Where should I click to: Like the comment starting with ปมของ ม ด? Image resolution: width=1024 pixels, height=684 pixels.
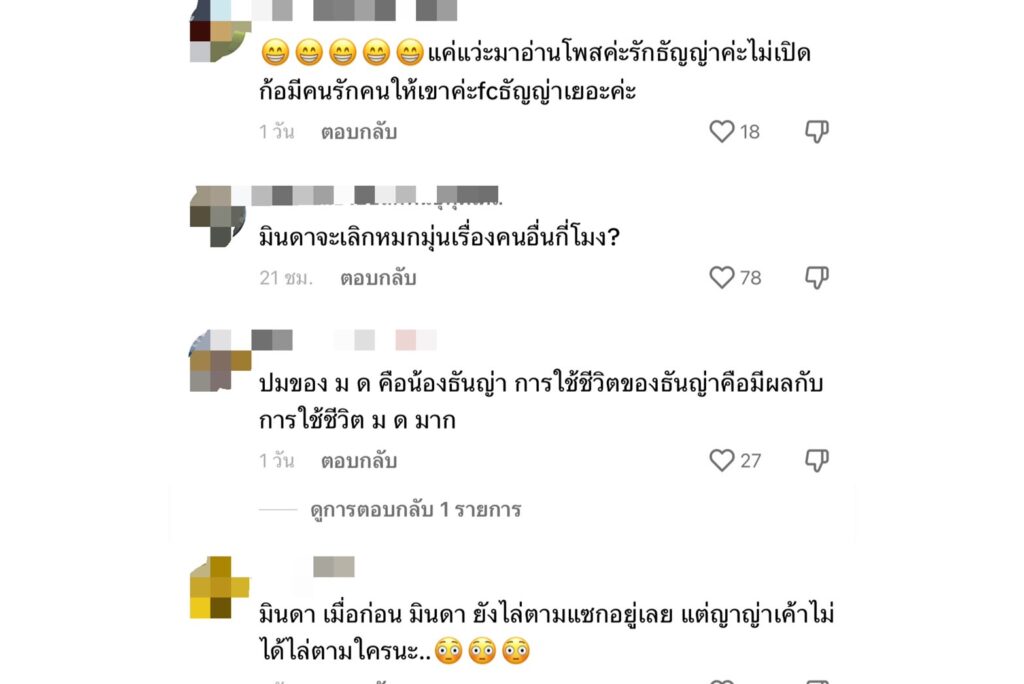[x=722, y=460]
